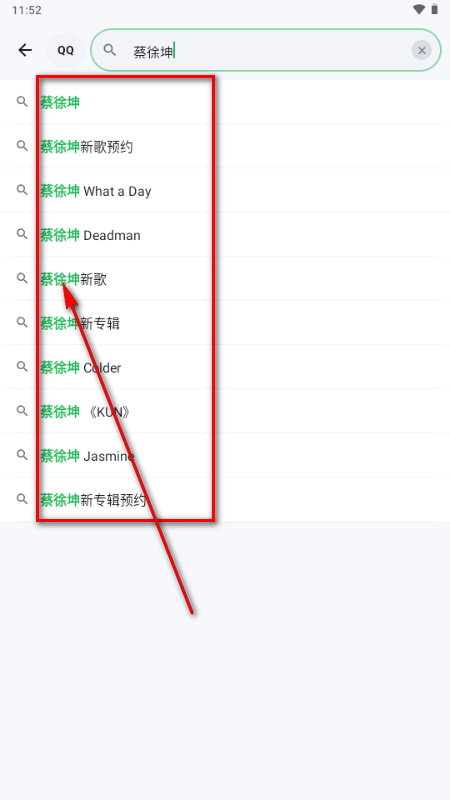Viewport: 450px width, 800px height.
Task: Open the suggestion 蔡徐坤《KUN》
Action: 225,411
